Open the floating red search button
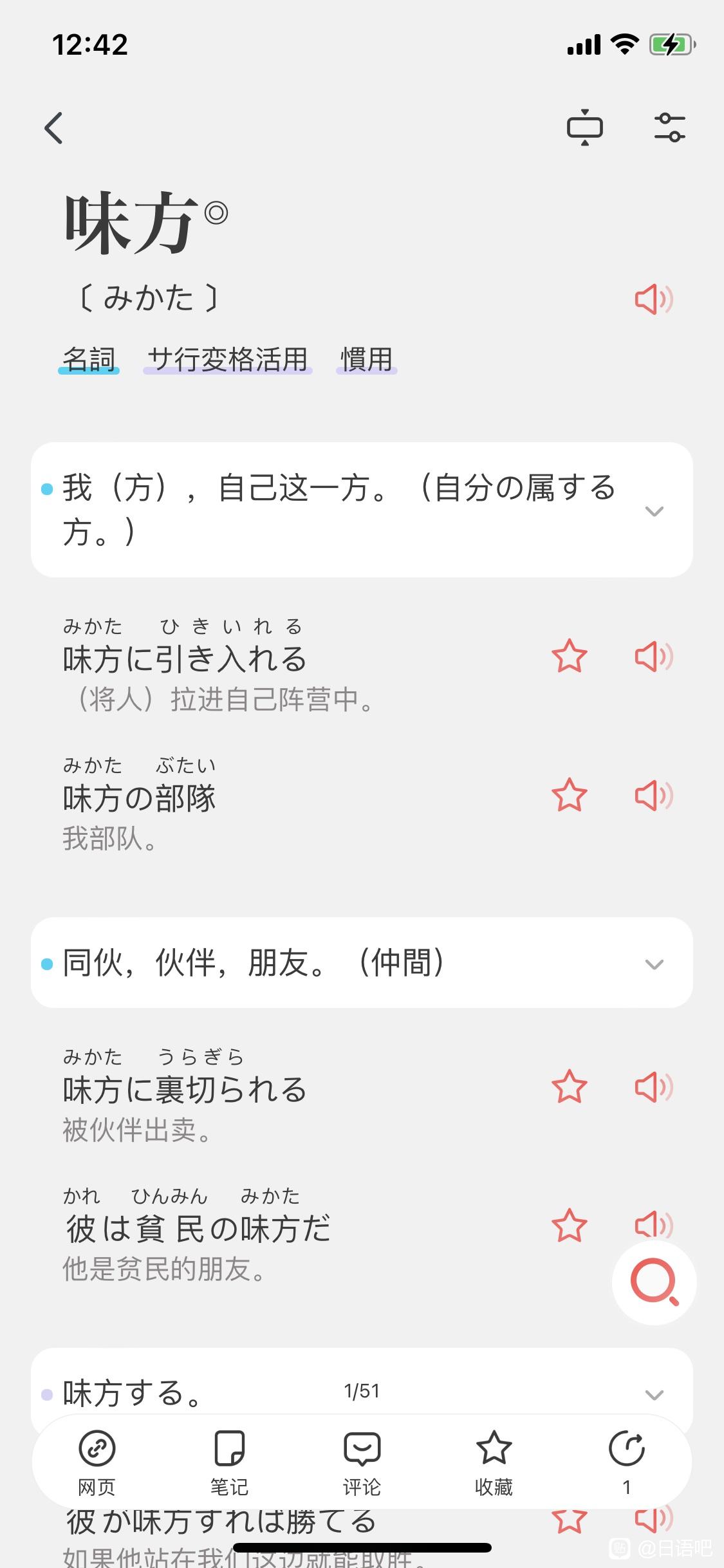Screen dimensions: 724x1568 point(654,1282)
